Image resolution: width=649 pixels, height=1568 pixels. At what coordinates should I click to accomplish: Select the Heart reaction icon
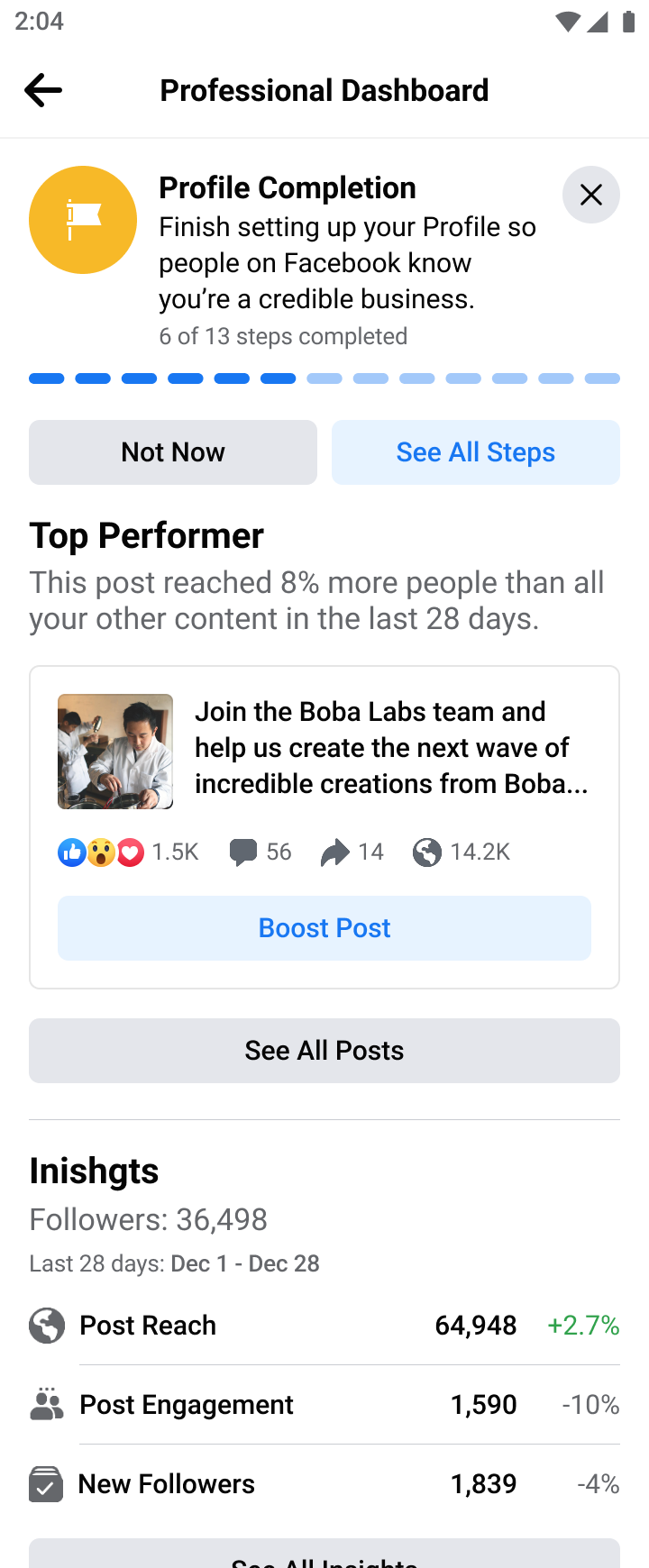click(129, 852)
